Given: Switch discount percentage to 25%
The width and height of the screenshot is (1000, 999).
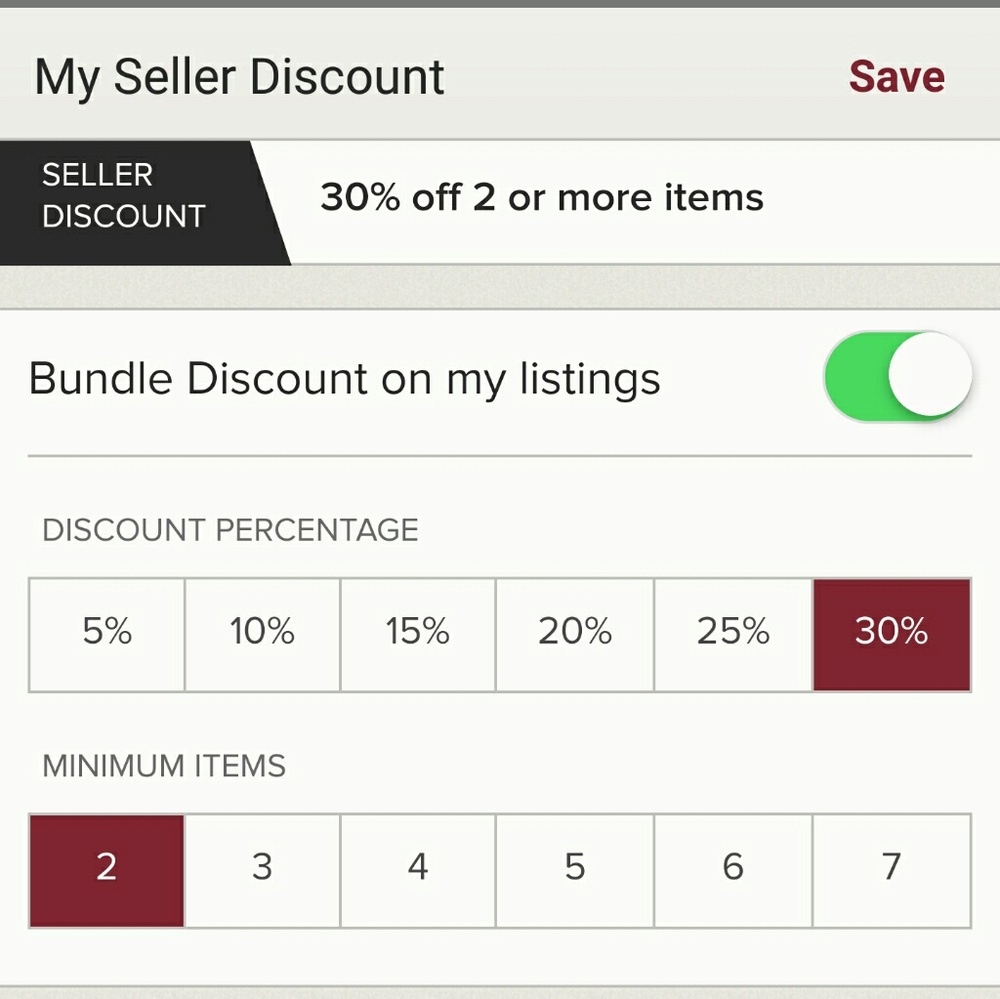Looking at the screenshot, I should [733, 634].
